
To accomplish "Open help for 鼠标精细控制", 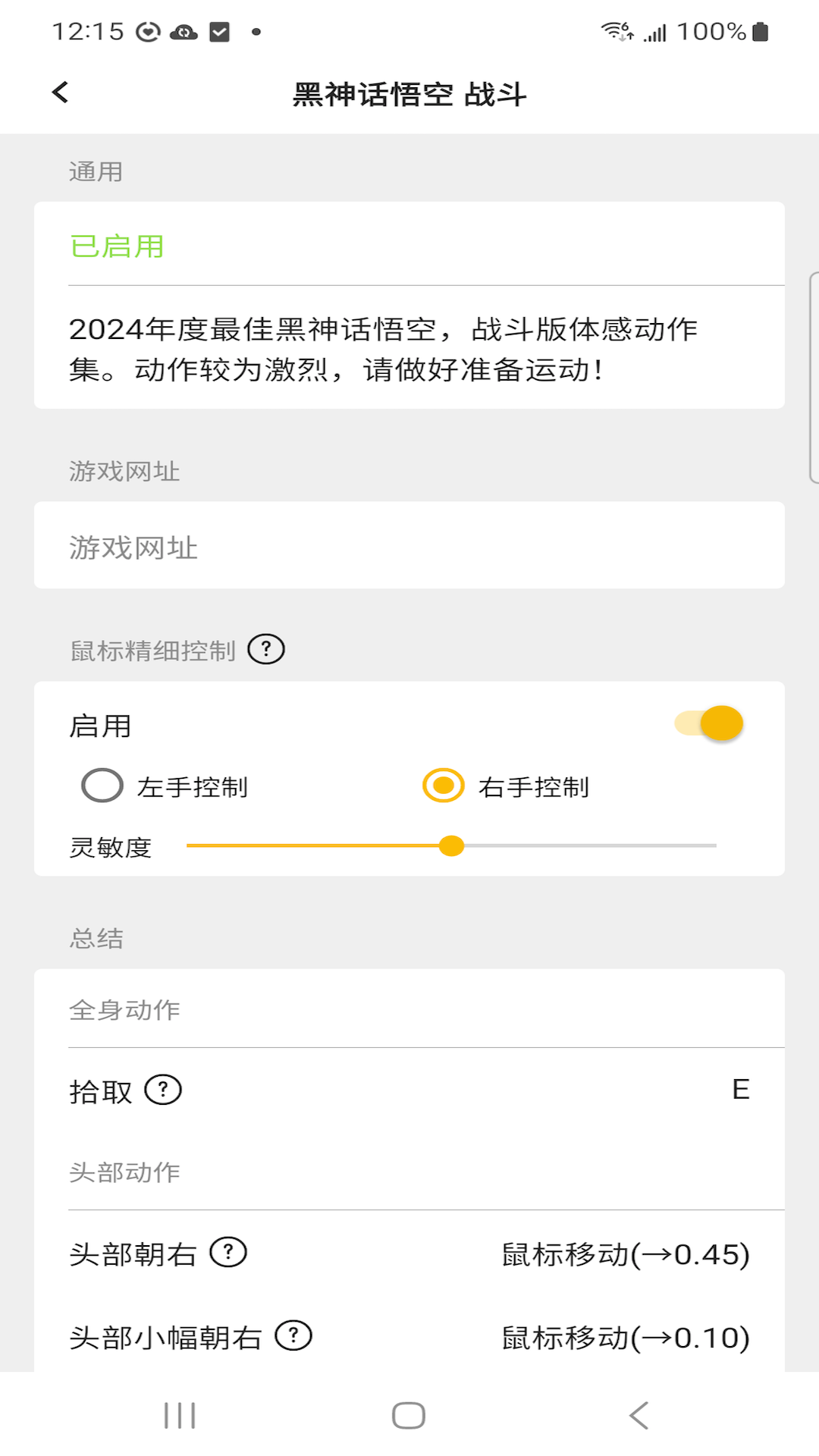I will point(266,649).
